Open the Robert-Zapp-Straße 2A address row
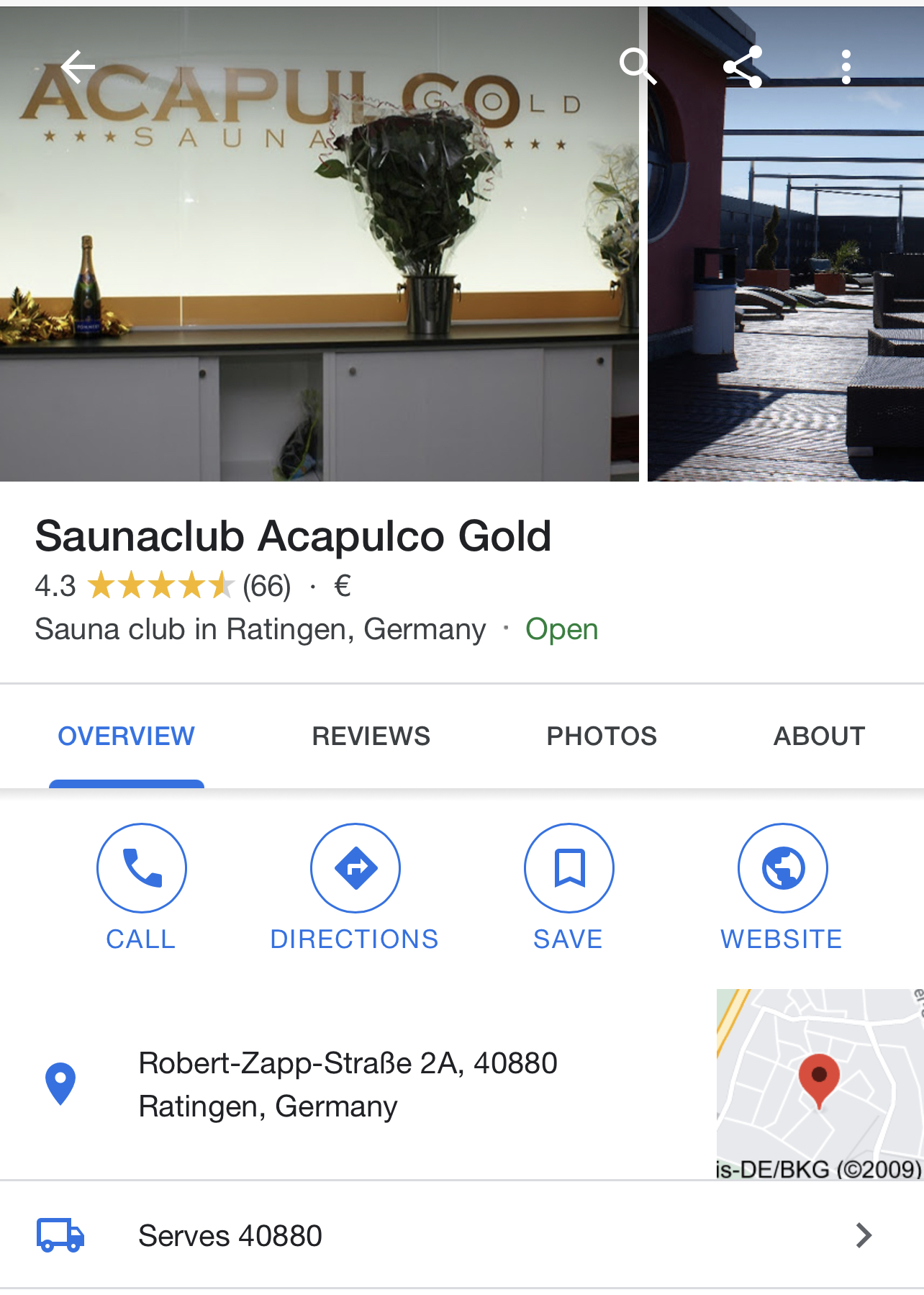 [x=348, y=1084]
